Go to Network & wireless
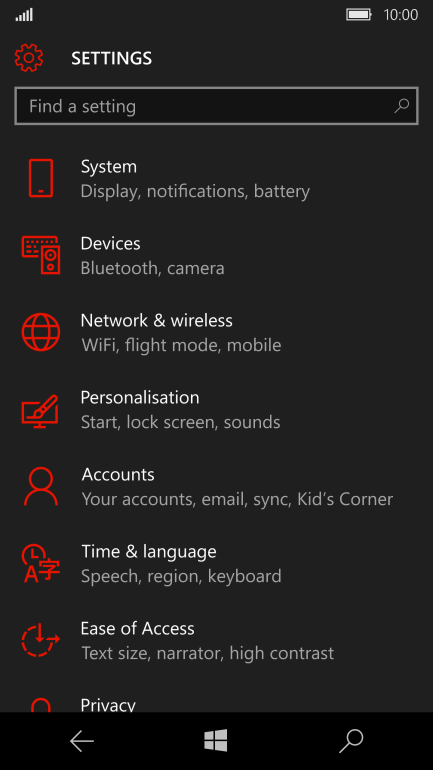This screenshot has width=433, height=770. 216,332
